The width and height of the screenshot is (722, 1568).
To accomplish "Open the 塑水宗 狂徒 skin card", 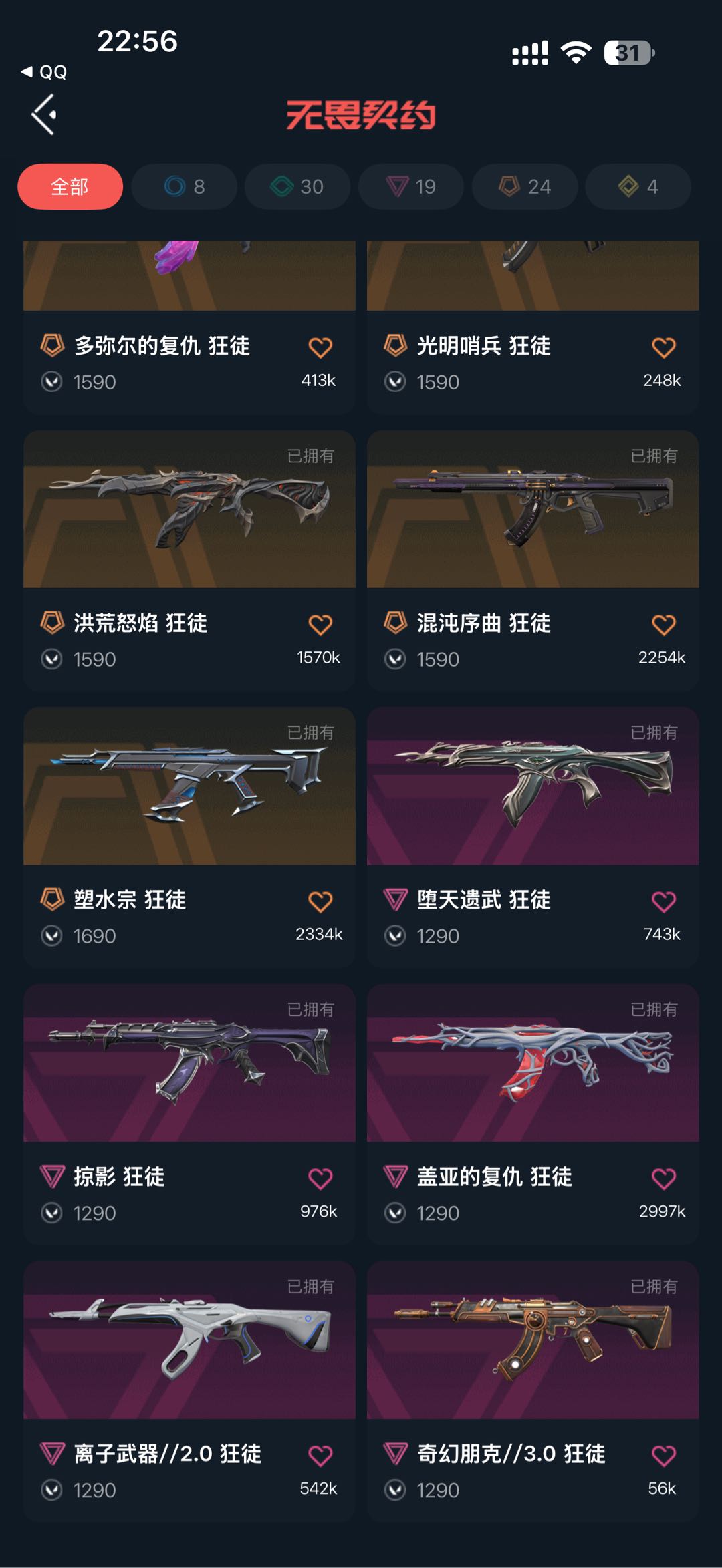I will click(x=189, y=838).
